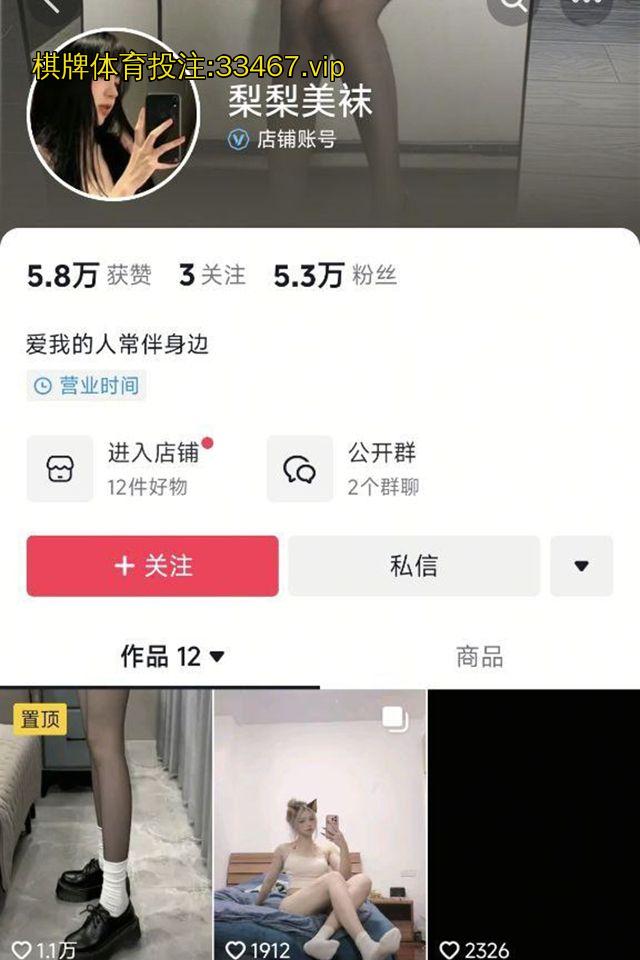Switch to the 商品 tab
The width and height of the screenshot is (640, 960).
(x=479, y=656)
